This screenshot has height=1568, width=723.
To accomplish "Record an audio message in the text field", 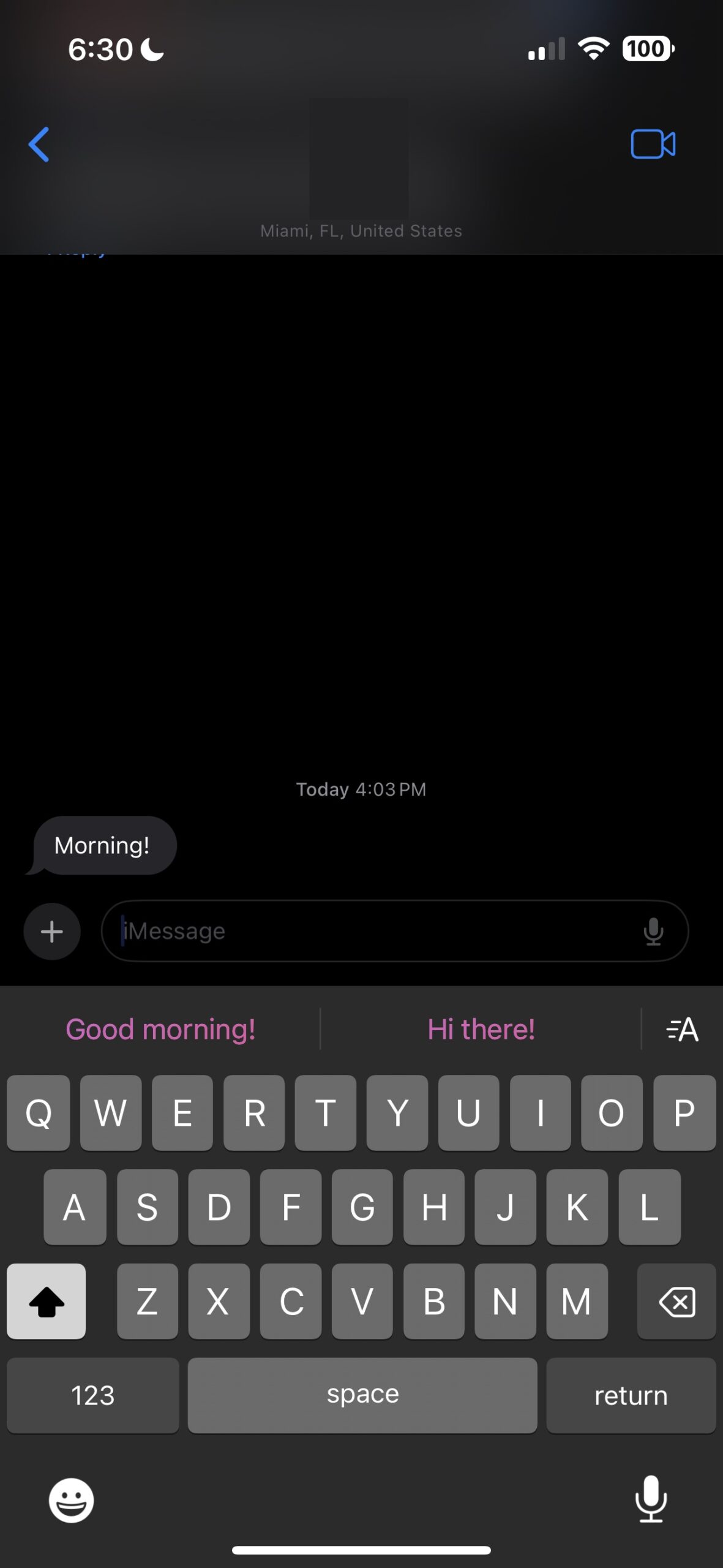I will coord(653,932).
